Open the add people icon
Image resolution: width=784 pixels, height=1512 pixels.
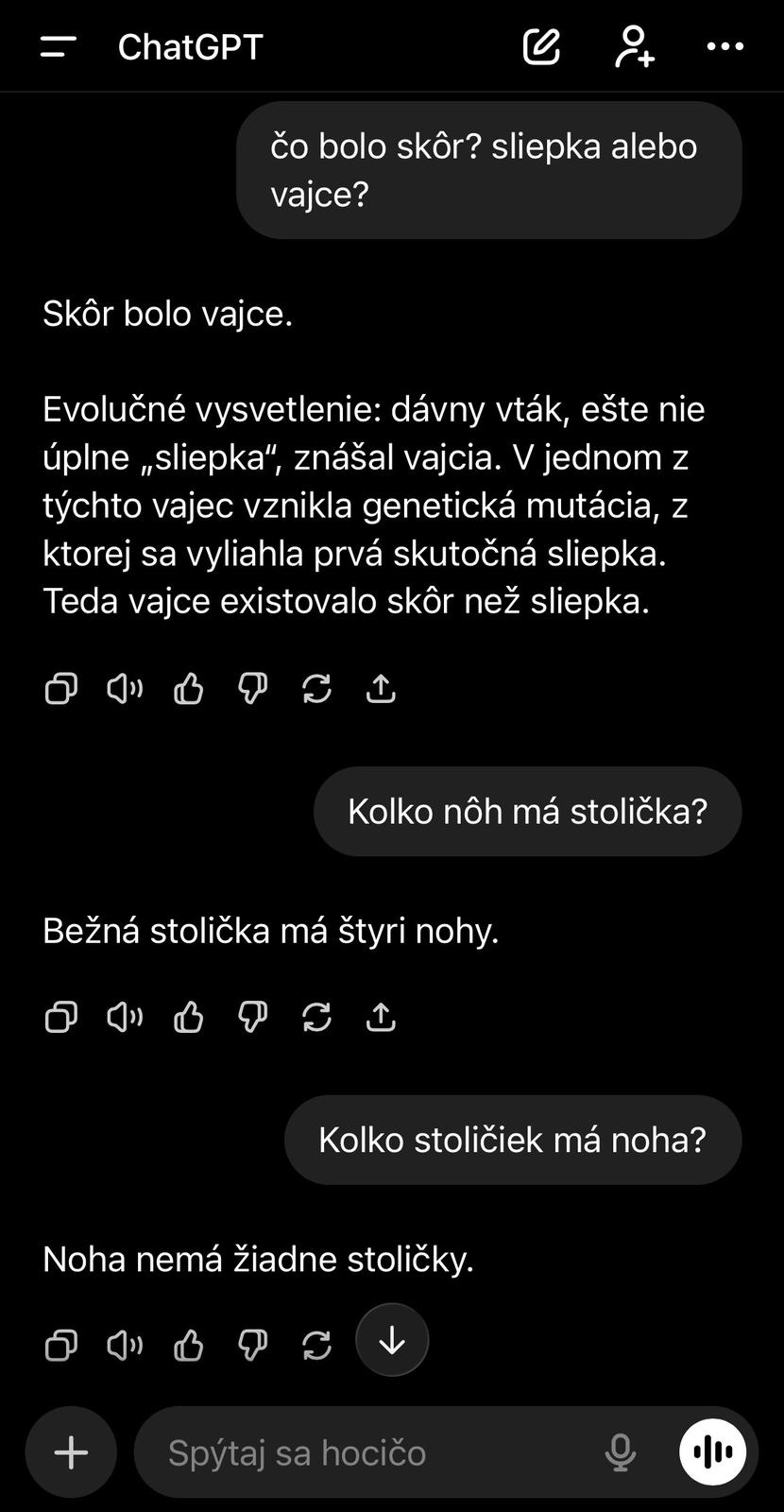634,46
